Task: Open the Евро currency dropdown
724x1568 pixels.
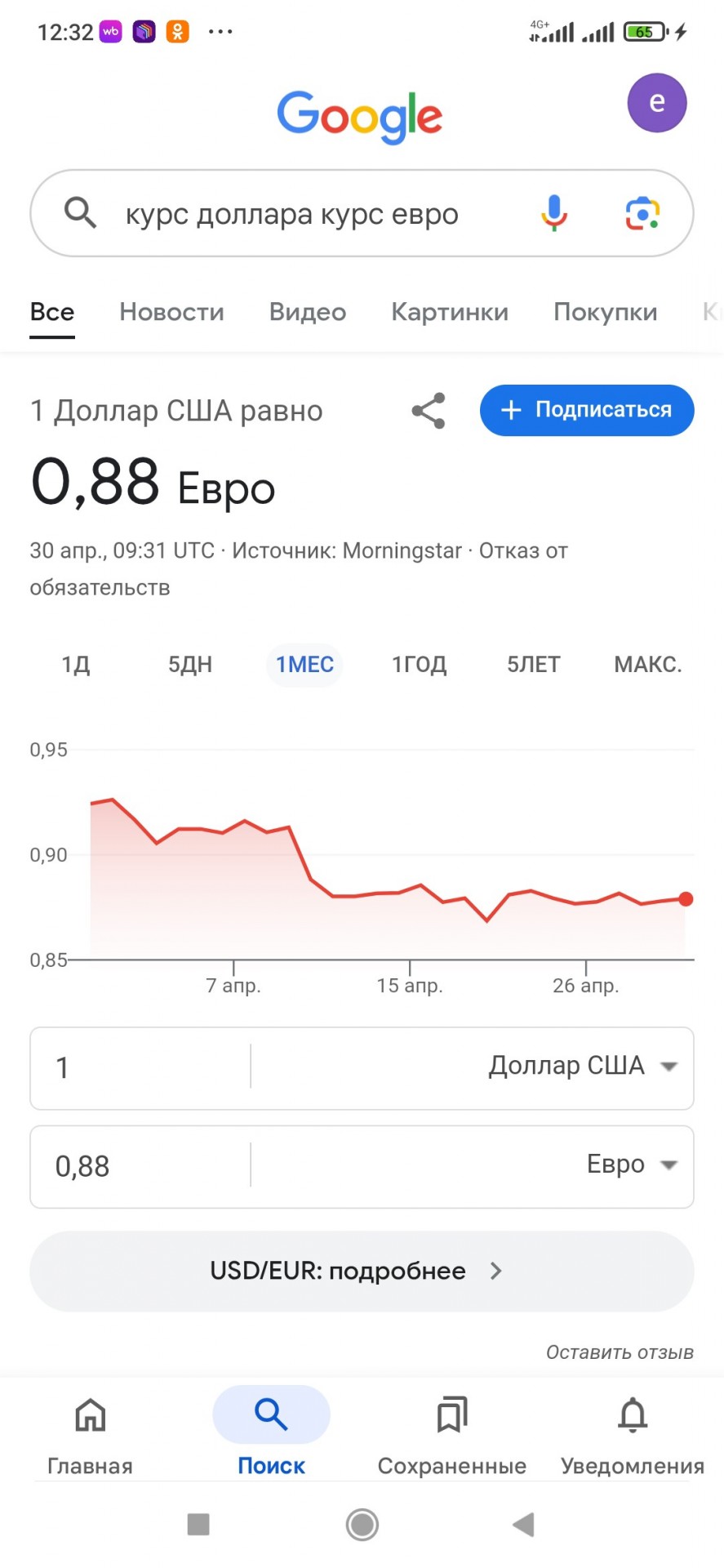Action: [x=632, y=1165]
